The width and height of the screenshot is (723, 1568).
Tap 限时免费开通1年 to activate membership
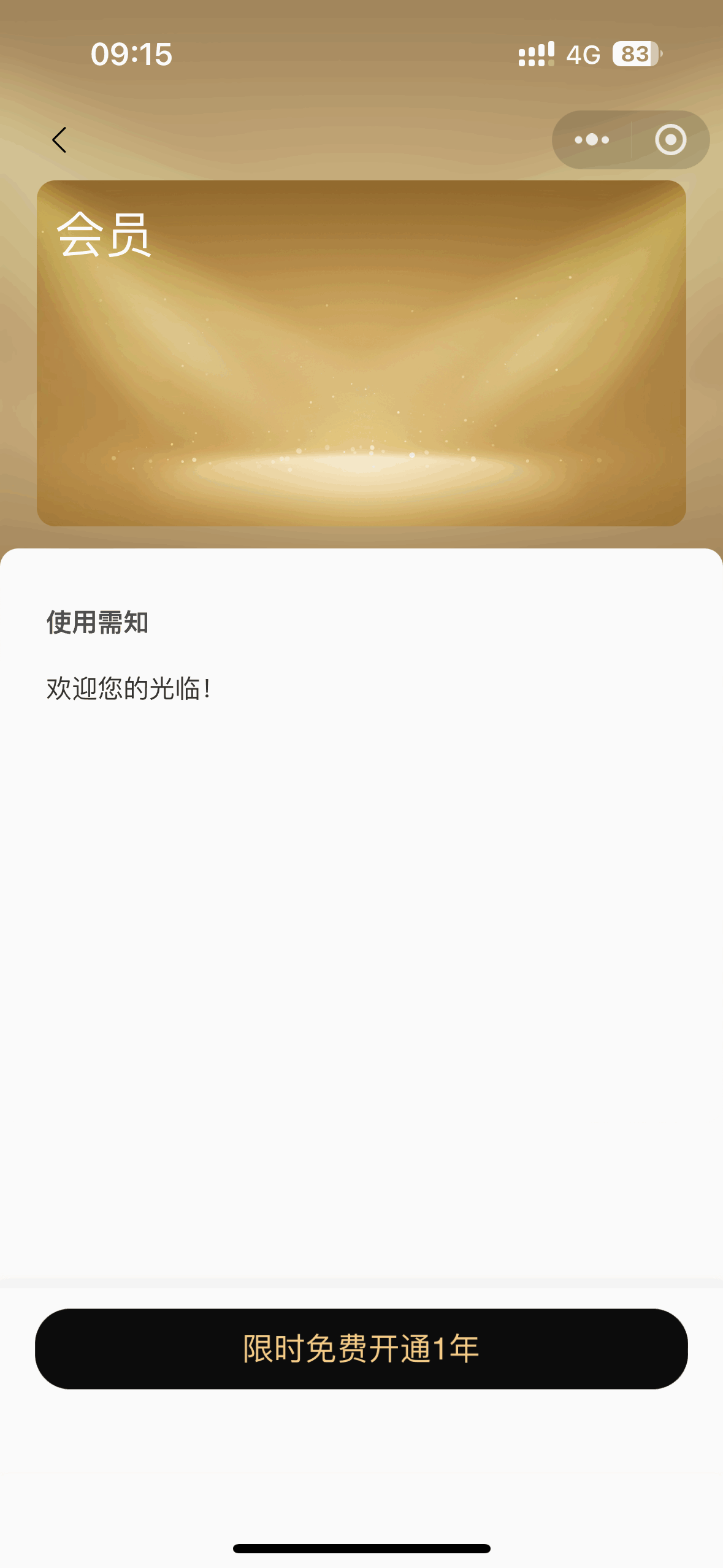coord(361,1349)
